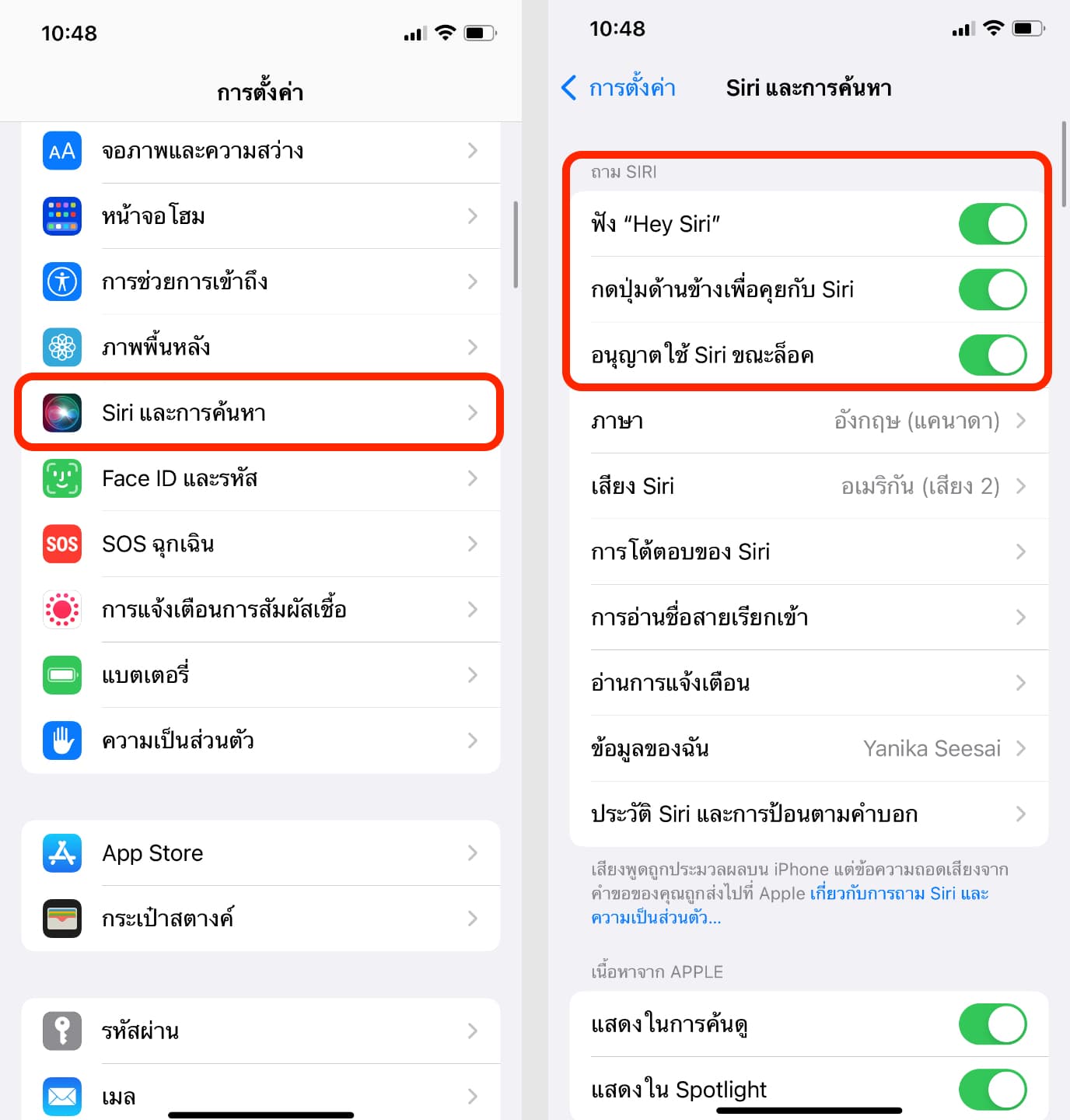Open Siri และการค้นหา in settings list
Viewport: 1070px width, 1120px height.
(x=261, y=413)
